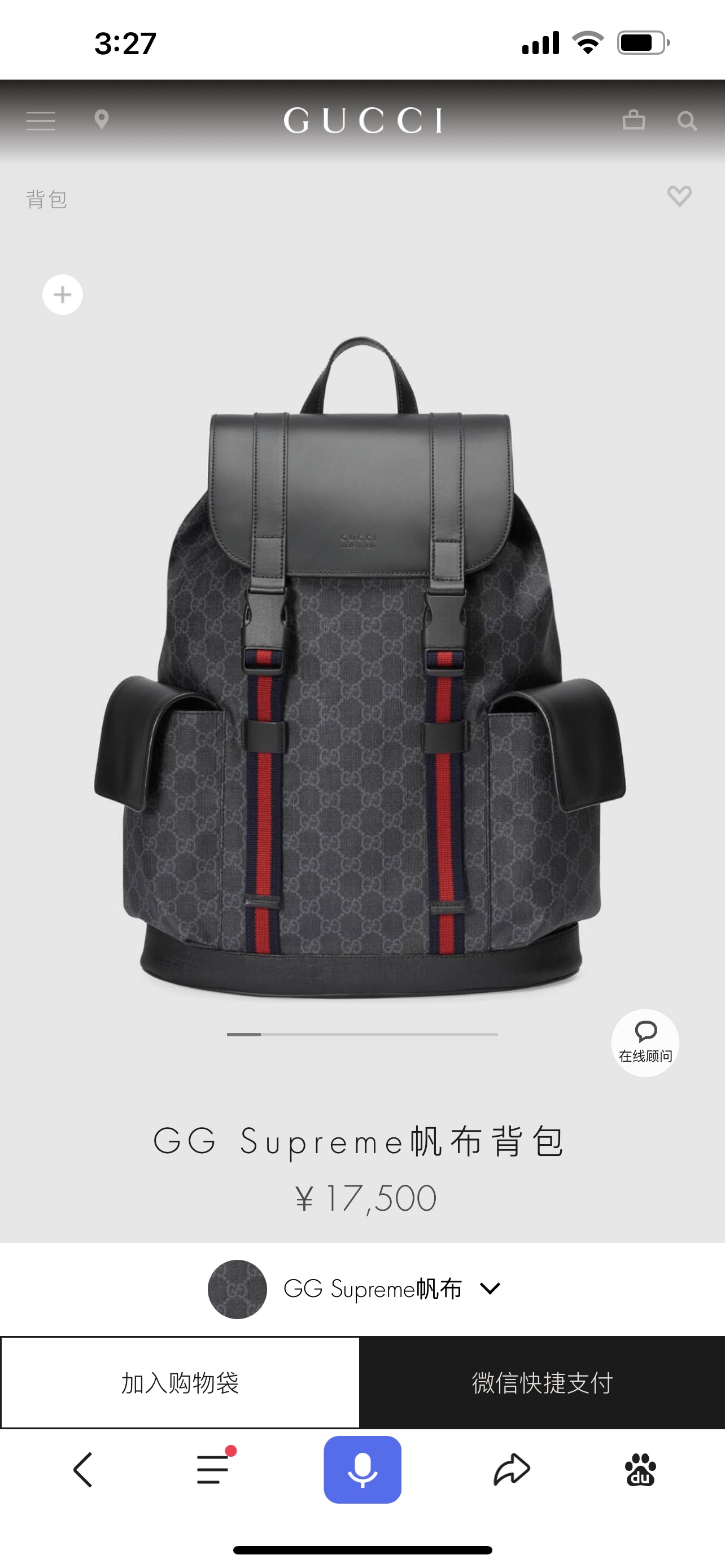
Task: Open the backpack product image
Action: tap(361, 669)
